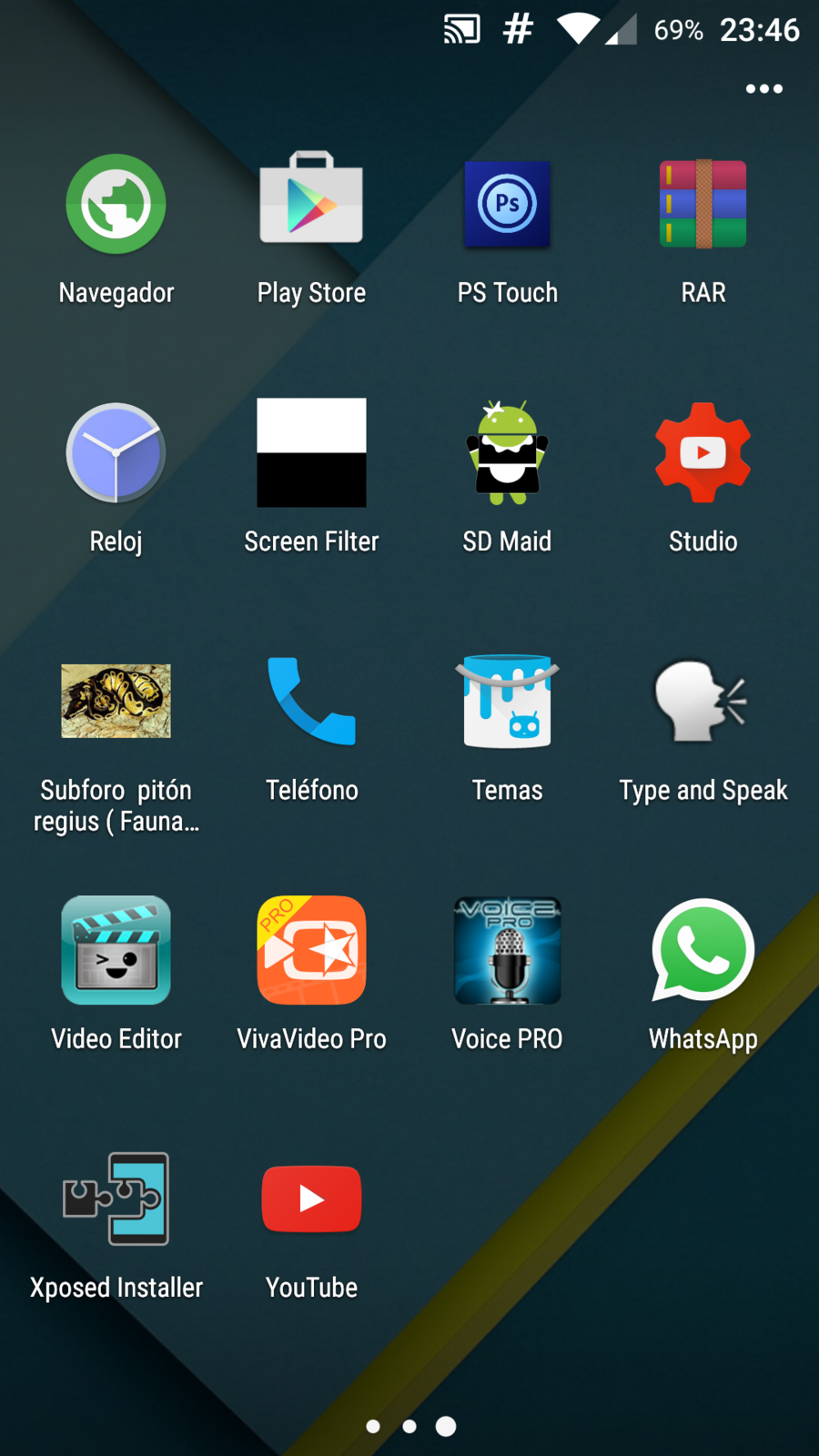
Task: Launch the Video Editor app
Action: tap(116, 950)
